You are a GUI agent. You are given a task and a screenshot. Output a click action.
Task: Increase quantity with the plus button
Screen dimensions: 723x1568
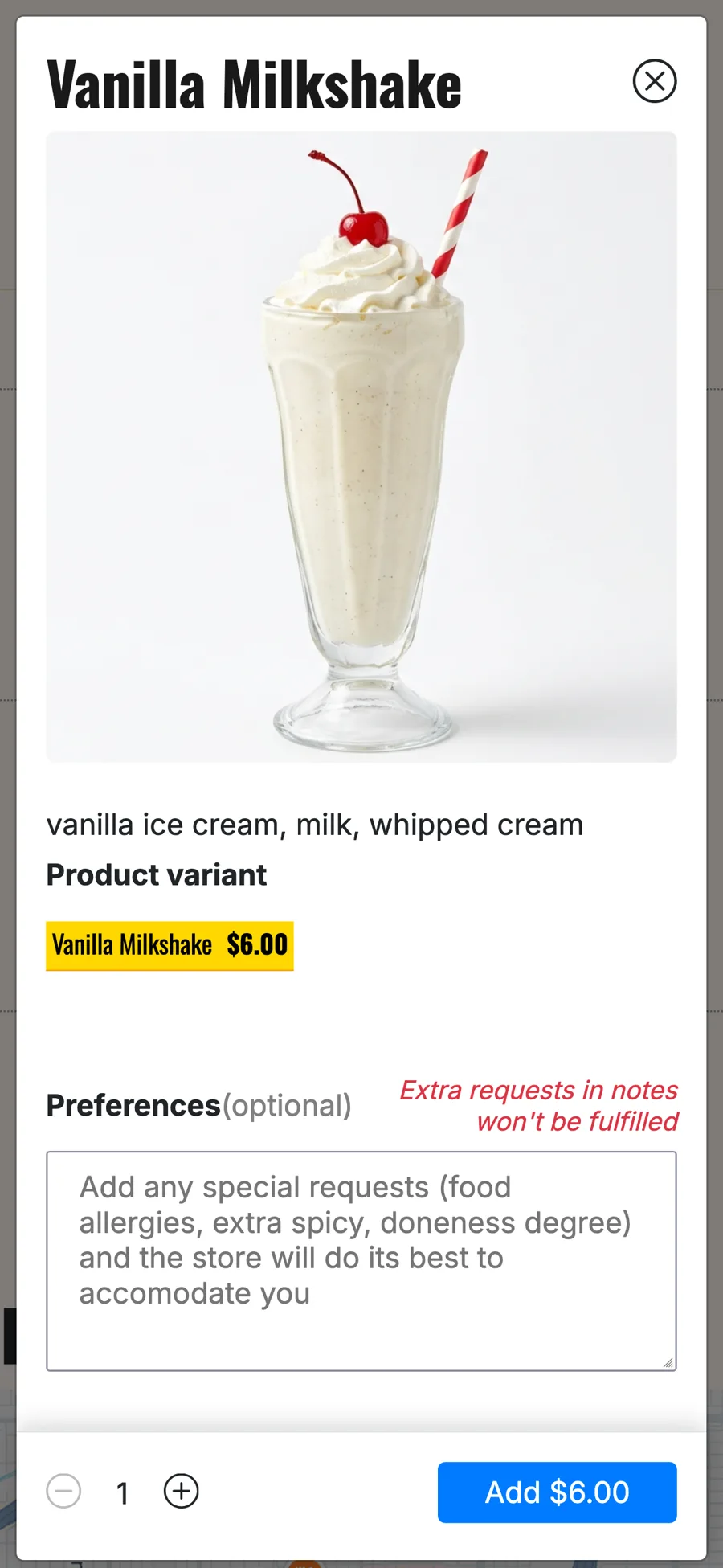(182, 1492)
